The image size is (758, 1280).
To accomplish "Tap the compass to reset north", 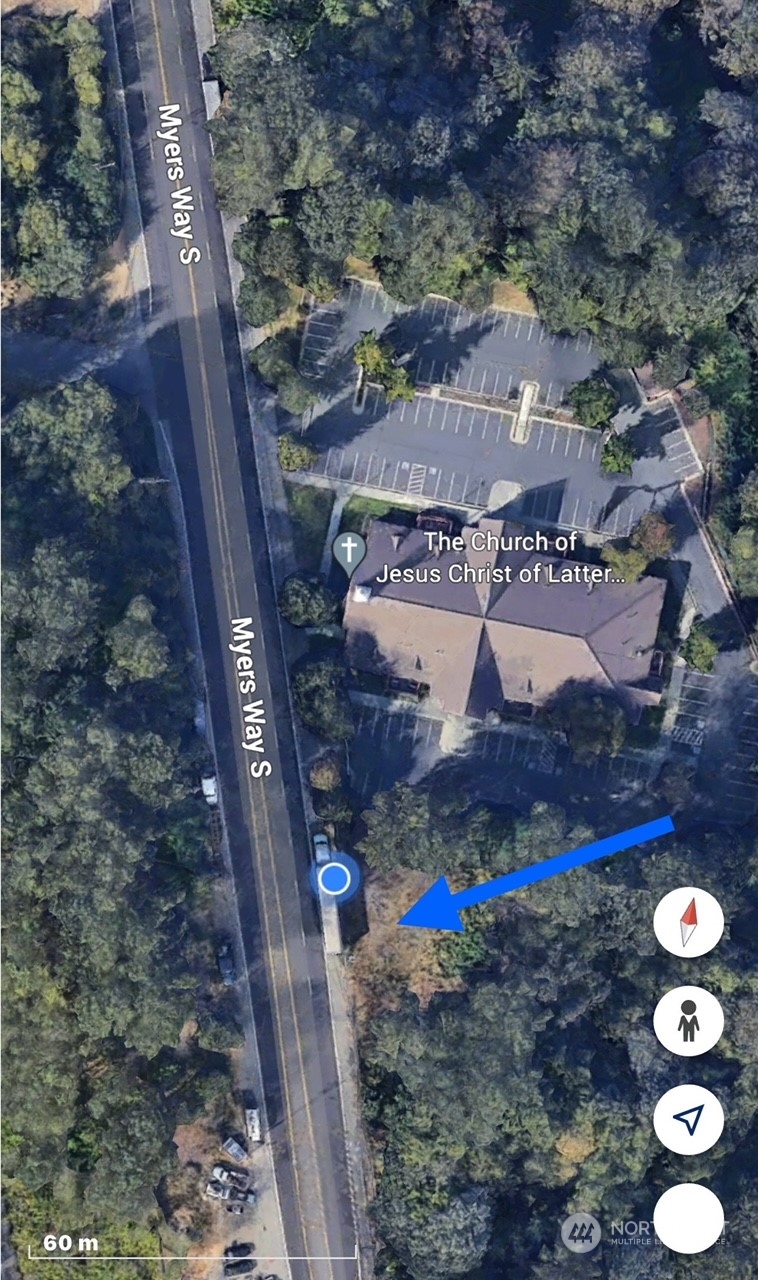I will 688,922.
